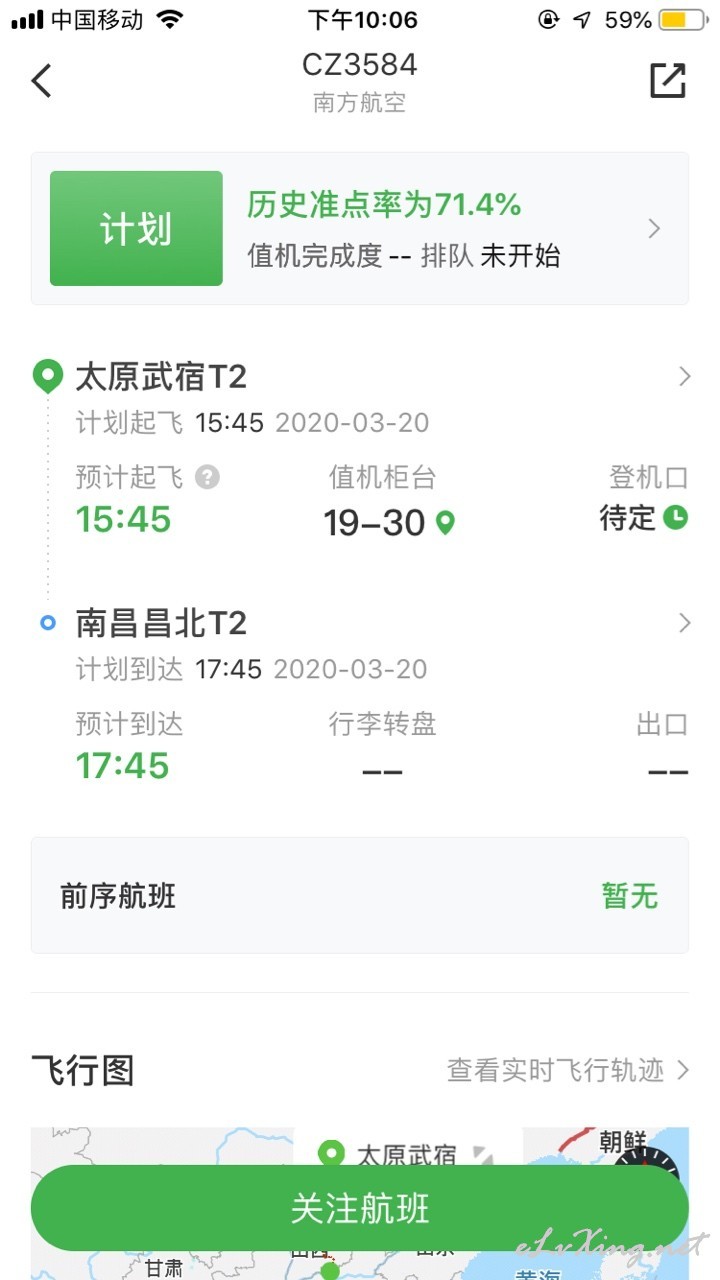Open 南昌昌北T2 arrival airport details
Image resolution: width=720 pixels, height=1280 pixels.
coord(360,623)
